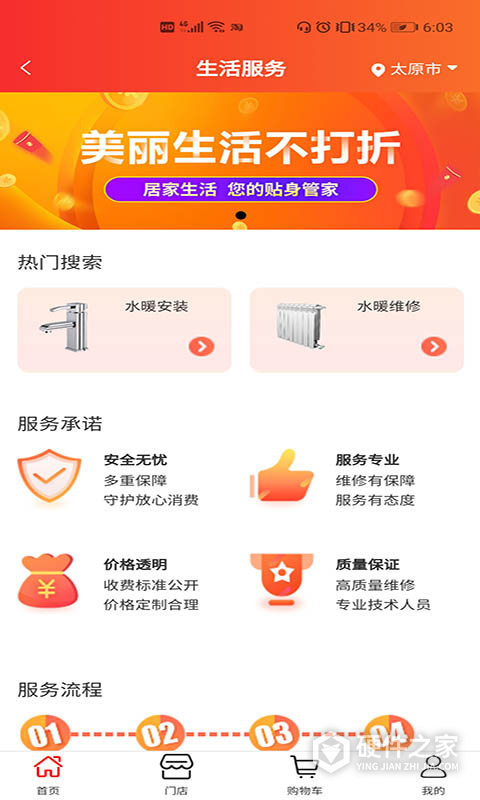Image resolution: width=480 pixels, height=800 pixels.
Task: Open the 购物车 tab
Action: pyautogui.click(x=304, y=775)
